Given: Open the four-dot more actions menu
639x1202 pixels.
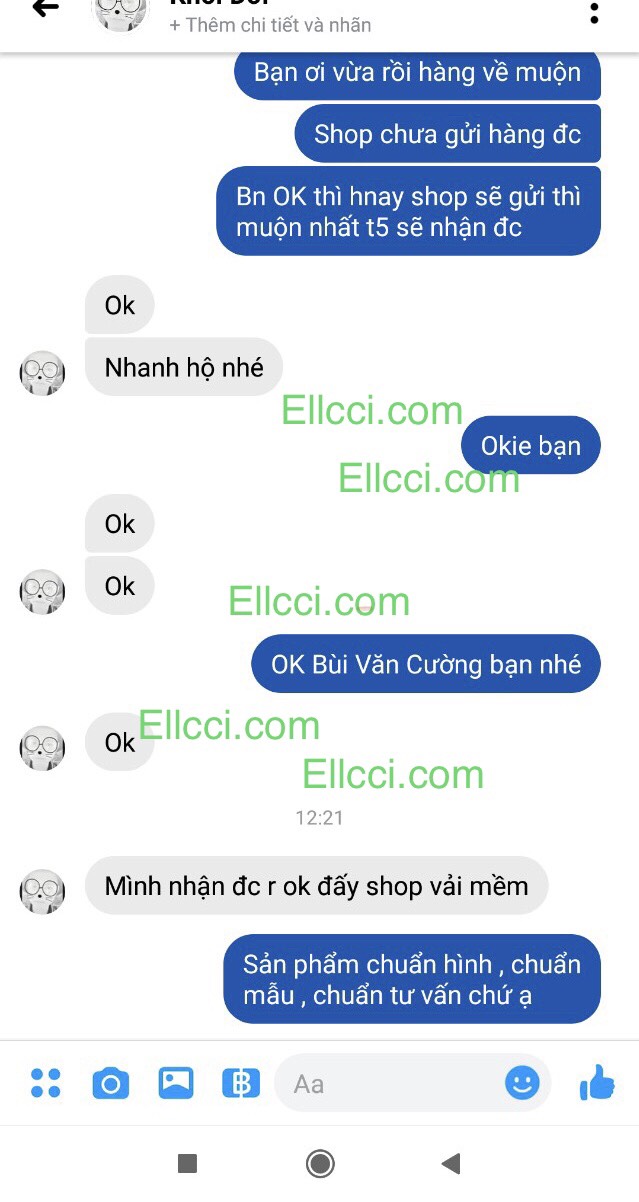Looking at the screenshot, I should pos(46,1083).
